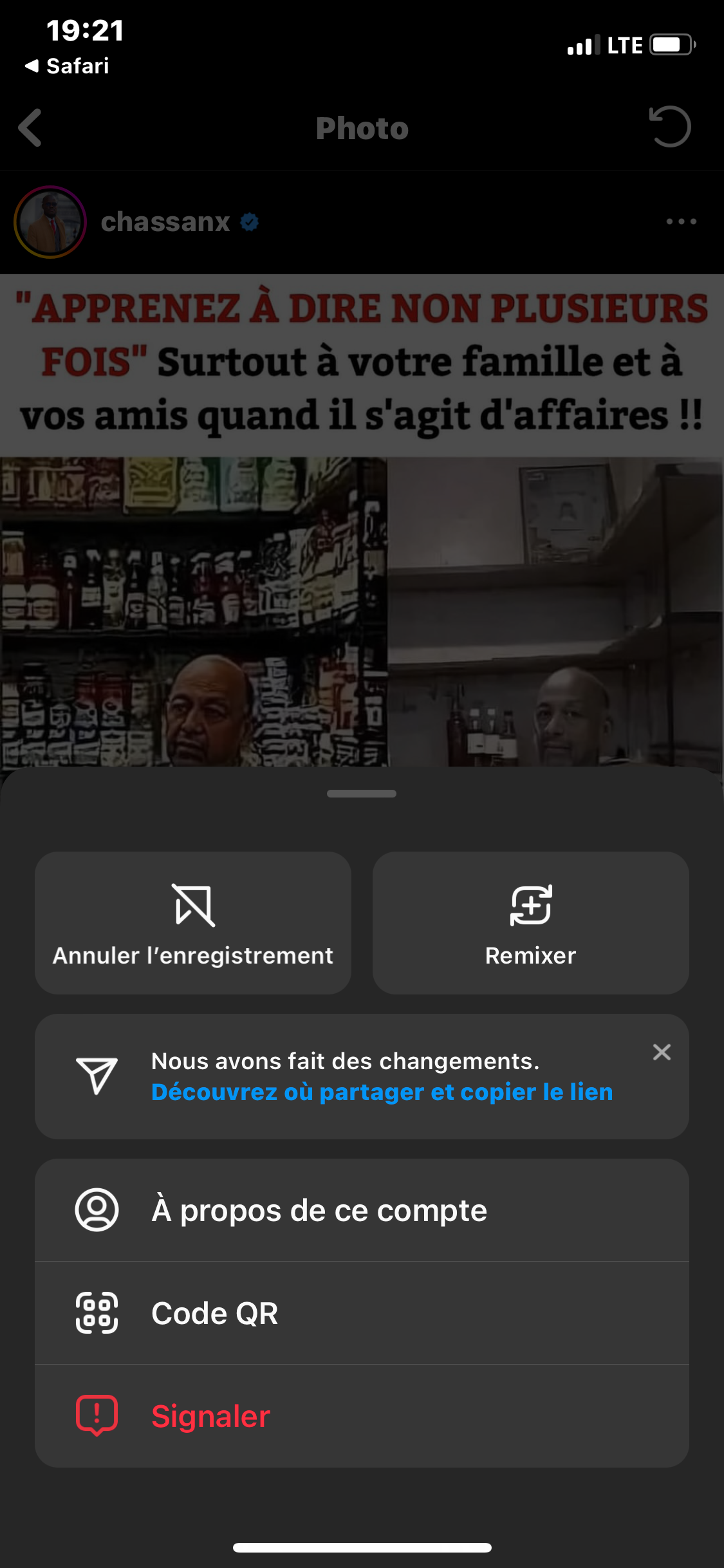
Task: Return to Safari via status bar
Action: click(x=67, y=66)
